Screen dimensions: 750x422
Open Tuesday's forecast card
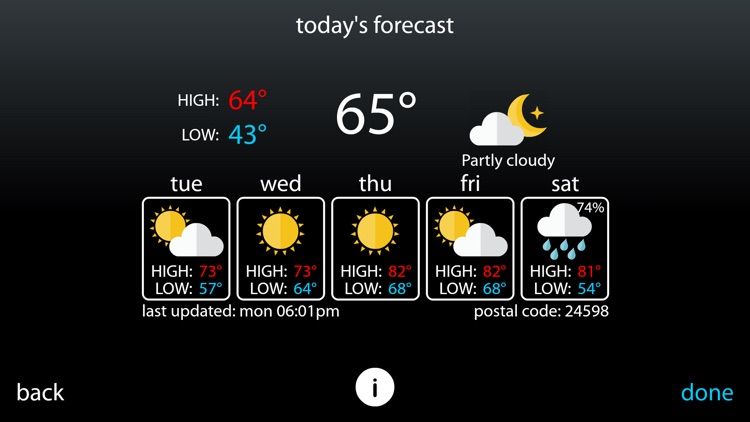186,248
